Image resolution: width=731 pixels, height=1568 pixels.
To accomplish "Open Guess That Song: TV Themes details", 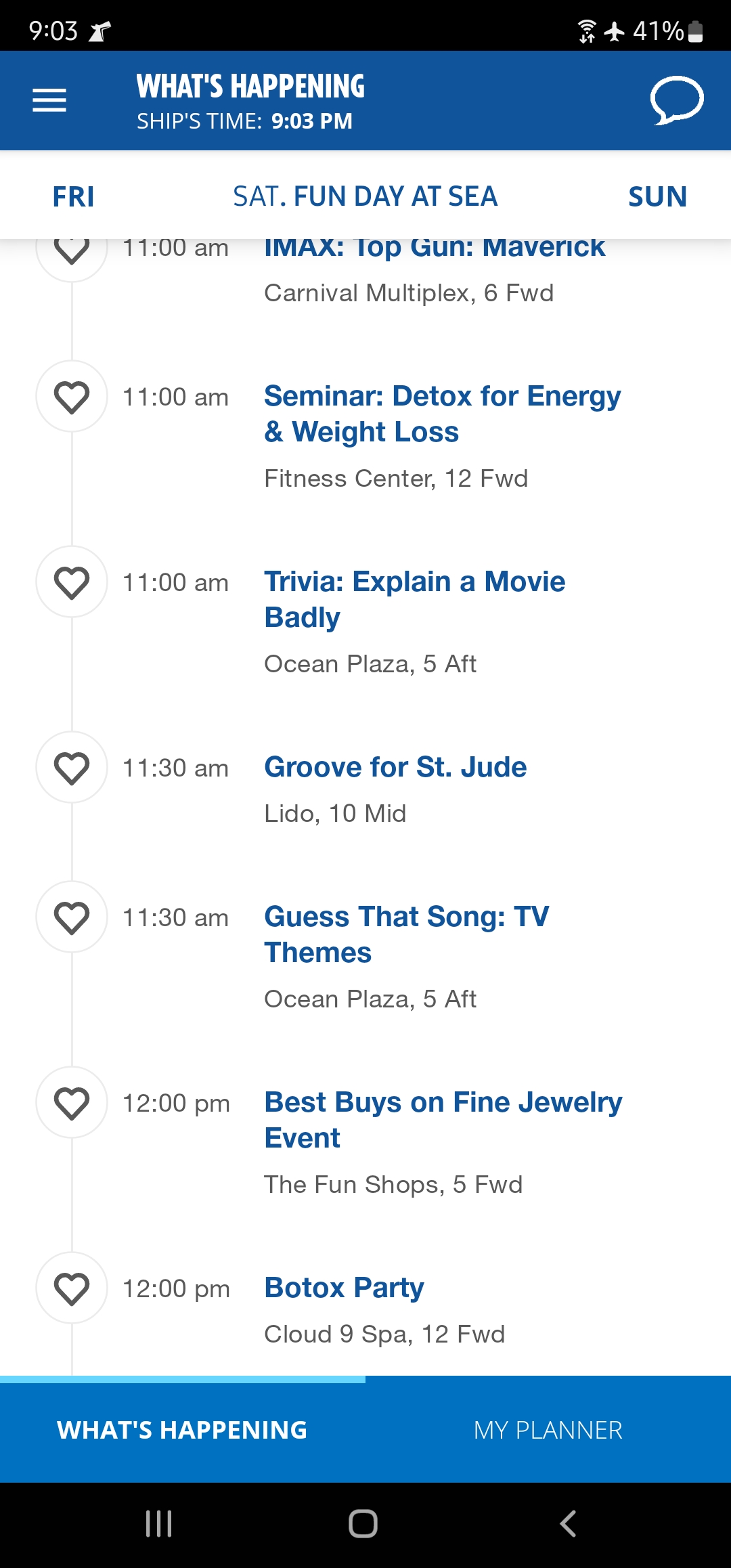I will pos(406,934).
